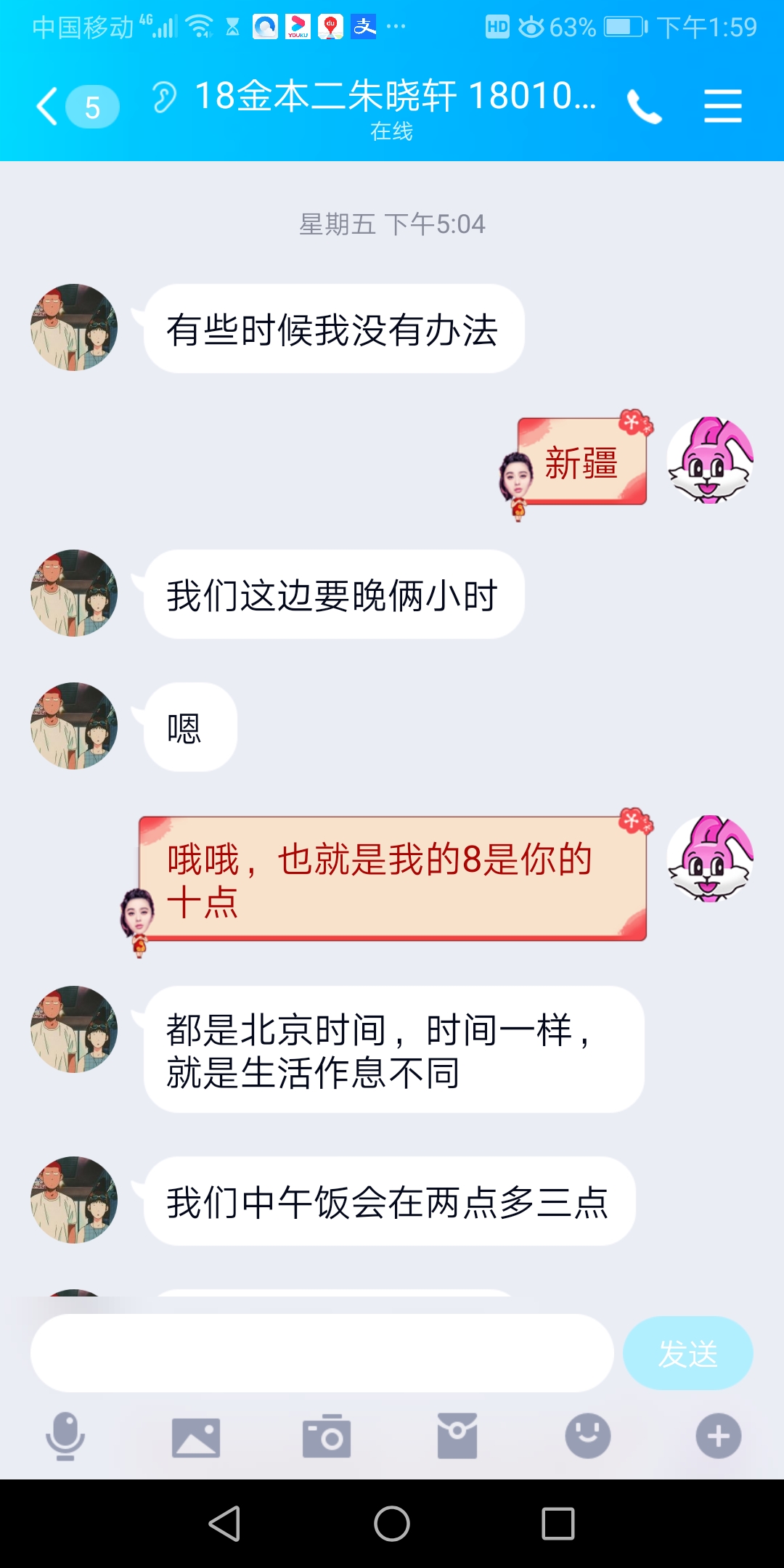Image resolution: width=784 pixels, height=1568 pixels.
Task: Focus the message input field
Action: [x=322, y=1353]
